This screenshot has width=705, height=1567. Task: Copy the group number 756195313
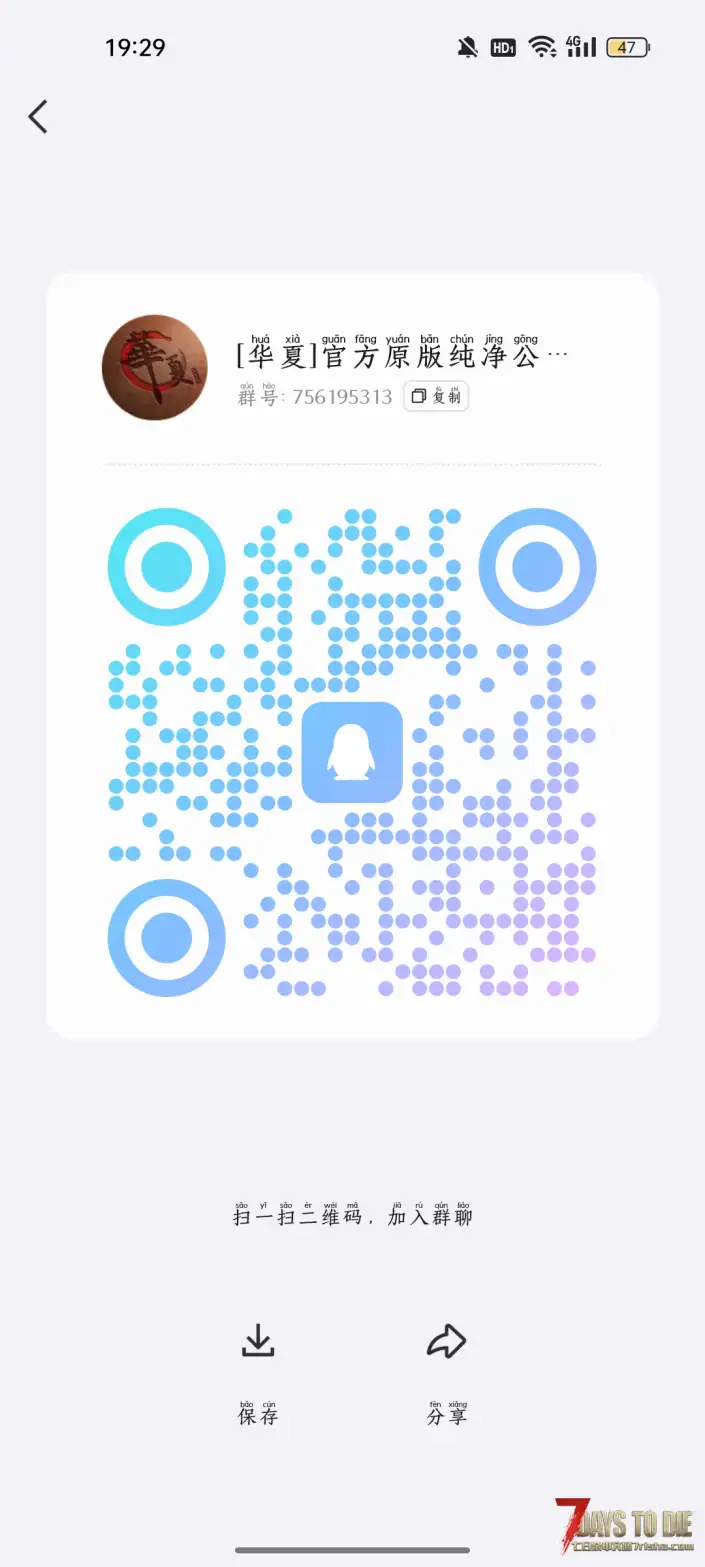(436, 396)
